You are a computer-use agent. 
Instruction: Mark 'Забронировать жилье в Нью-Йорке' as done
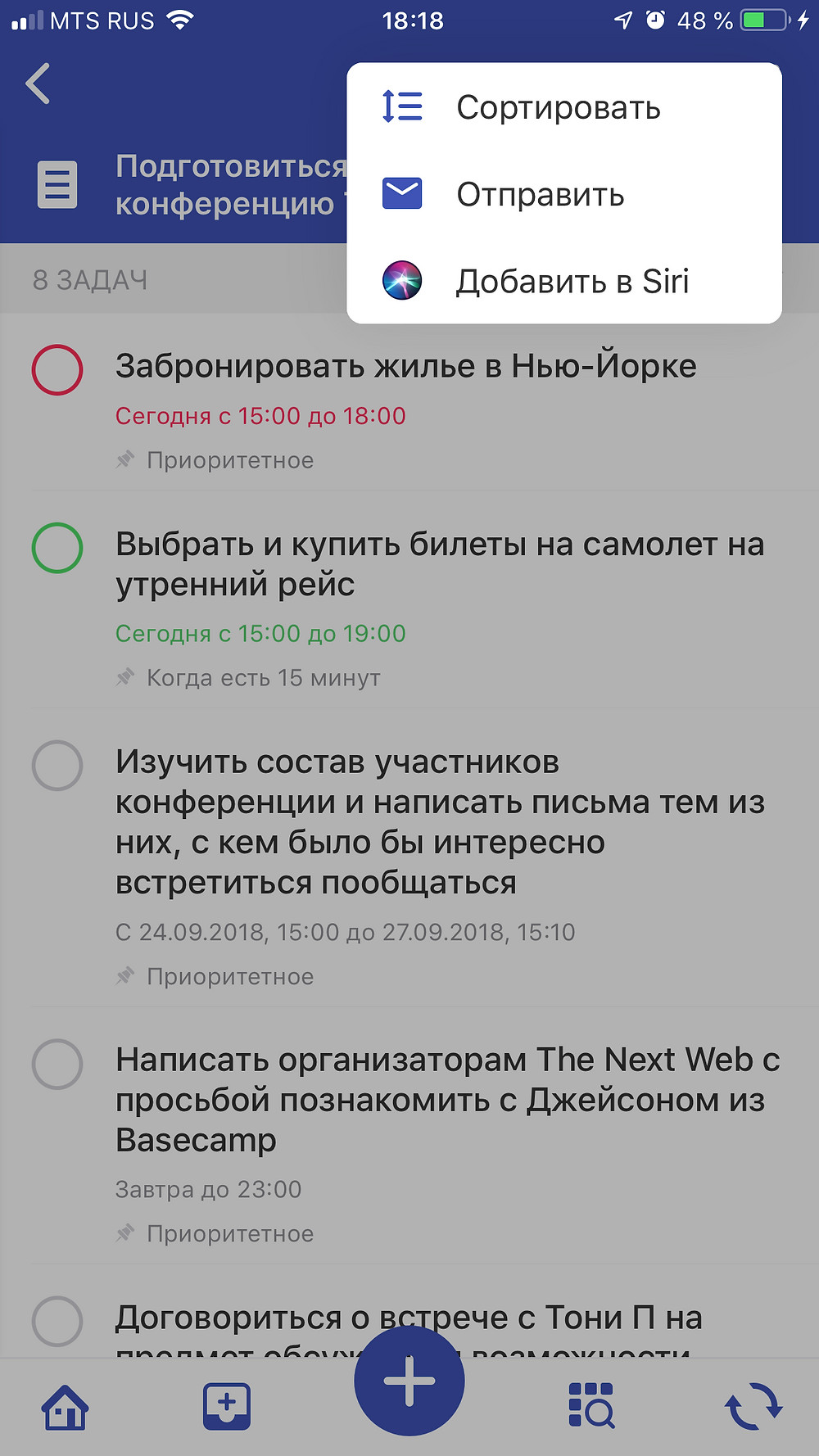pyautogui.click(x=57, y=370)
